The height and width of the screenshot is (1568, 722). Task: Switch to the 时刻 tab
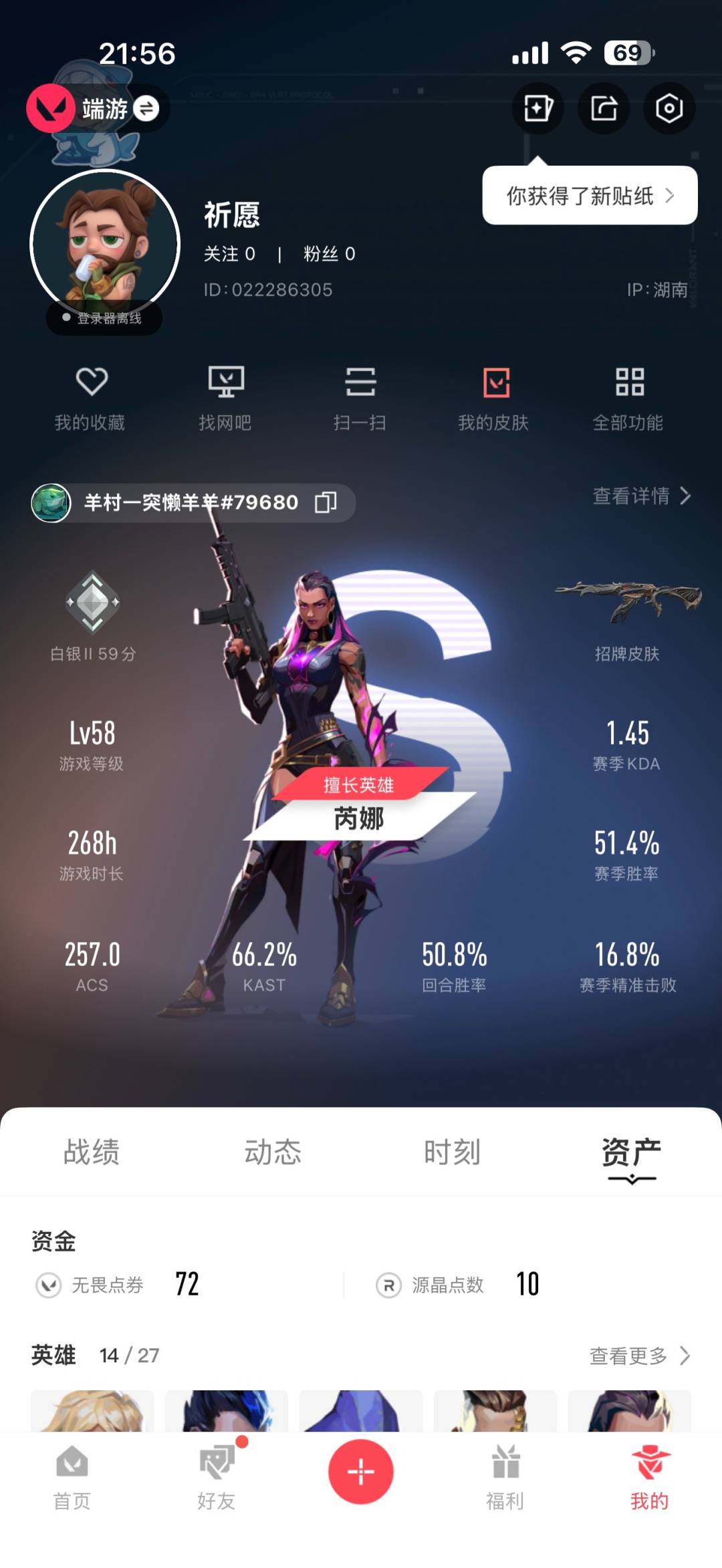[x=452, y=1152]
